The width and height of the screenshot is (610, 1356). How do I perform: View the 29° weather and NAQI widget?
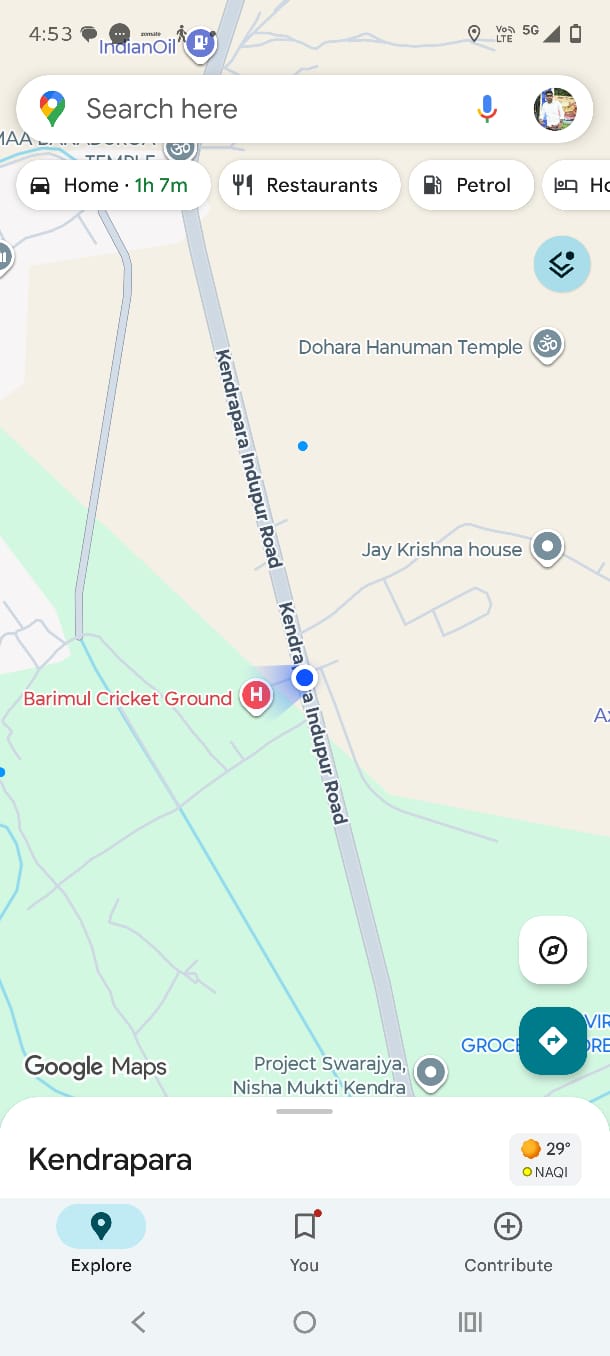coord(545,1159)
